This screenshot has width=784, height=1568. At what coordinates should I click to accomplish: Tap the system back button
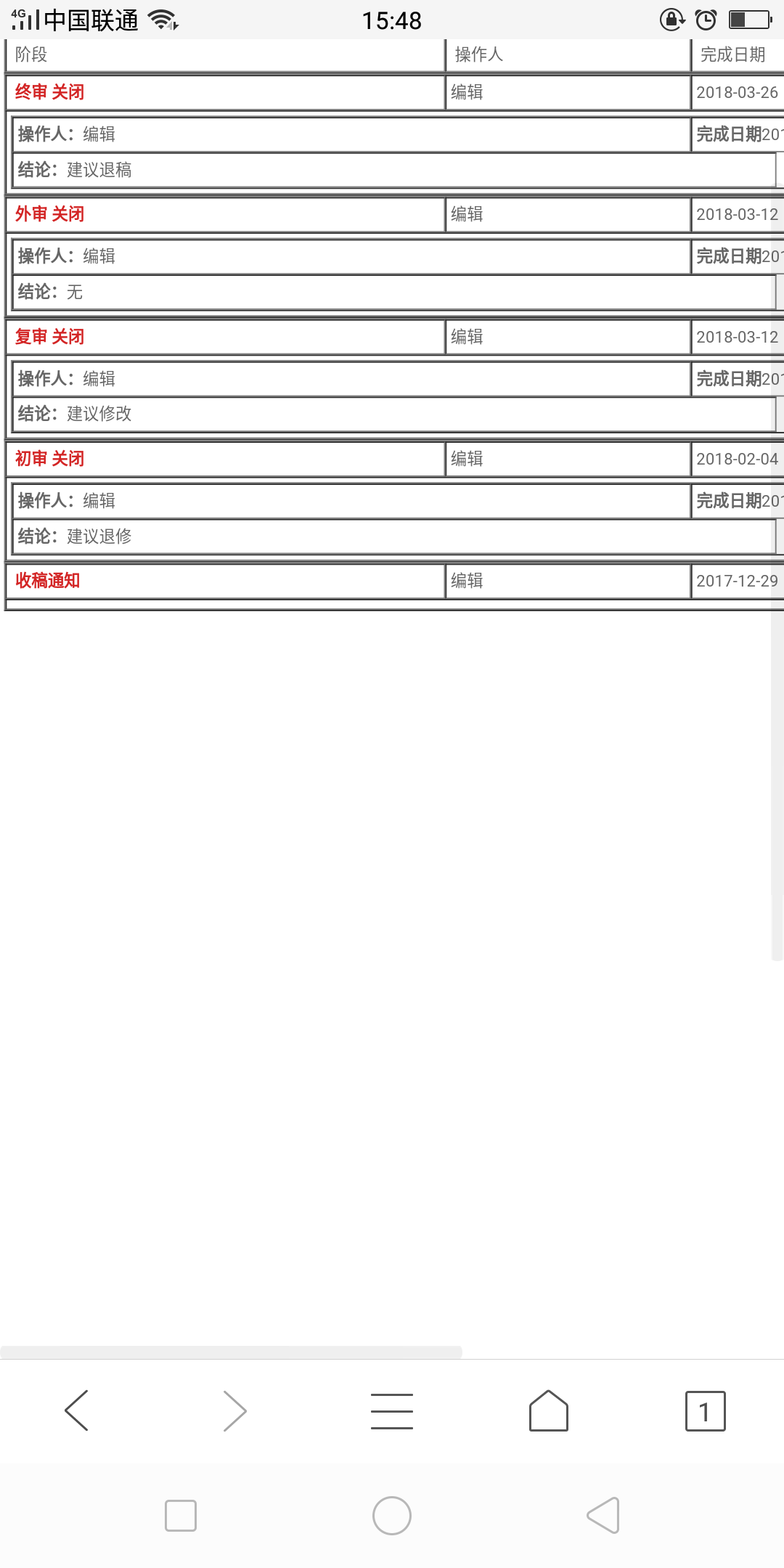point(603,1516)
